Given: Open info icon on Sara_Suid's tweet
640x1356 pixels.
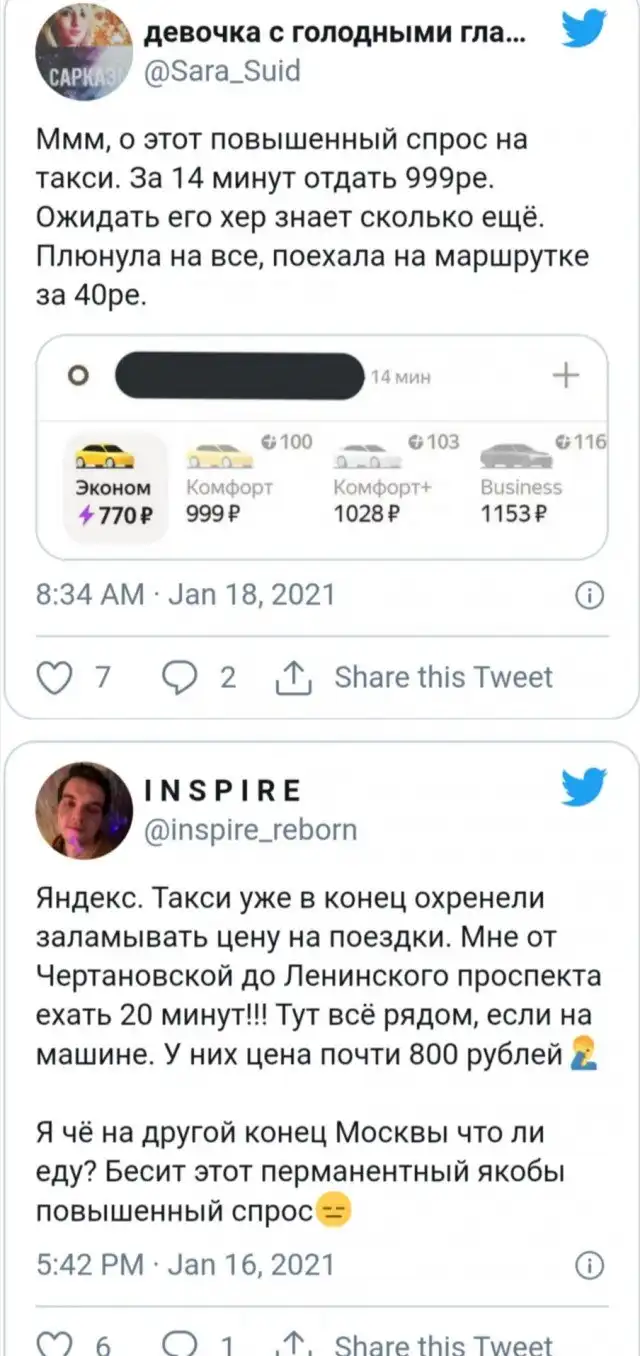Looking at the screenshot, I should pyautogui.click(x=591, y=596).
